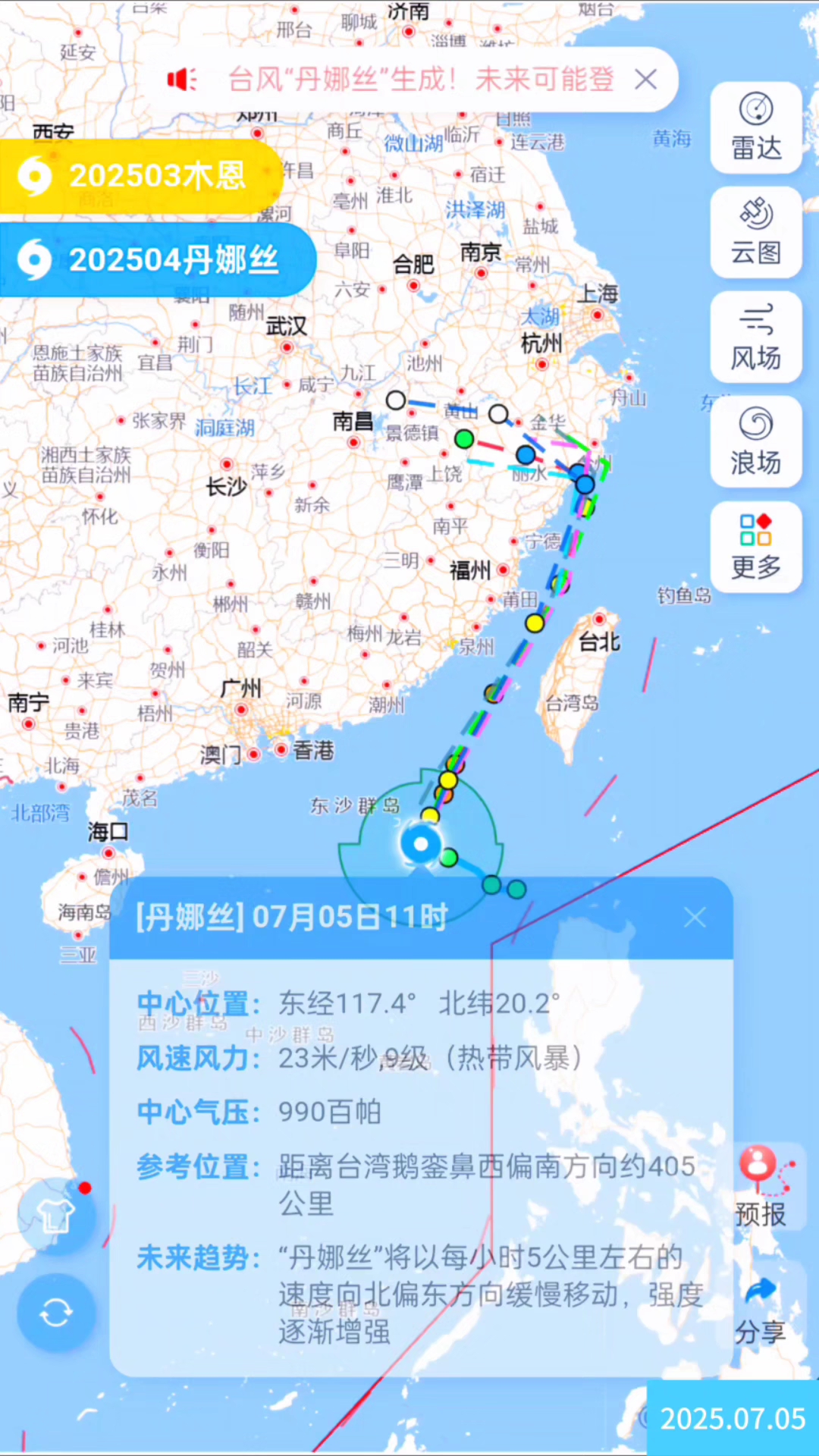Close the 丹娜丝 info popup
Image resolution: width=819 pixels, height=1456 pixels.
point(695,918)
